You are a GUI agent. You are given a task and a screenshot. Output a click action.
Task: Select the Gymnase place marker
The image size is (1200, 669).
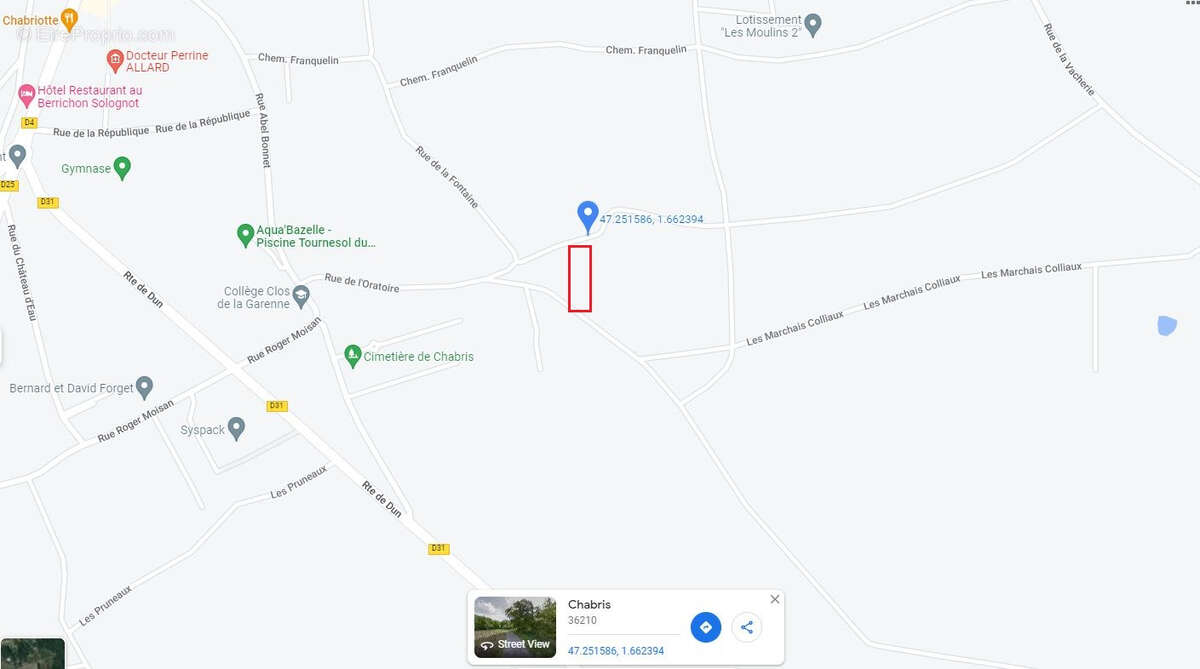point(123,167)
